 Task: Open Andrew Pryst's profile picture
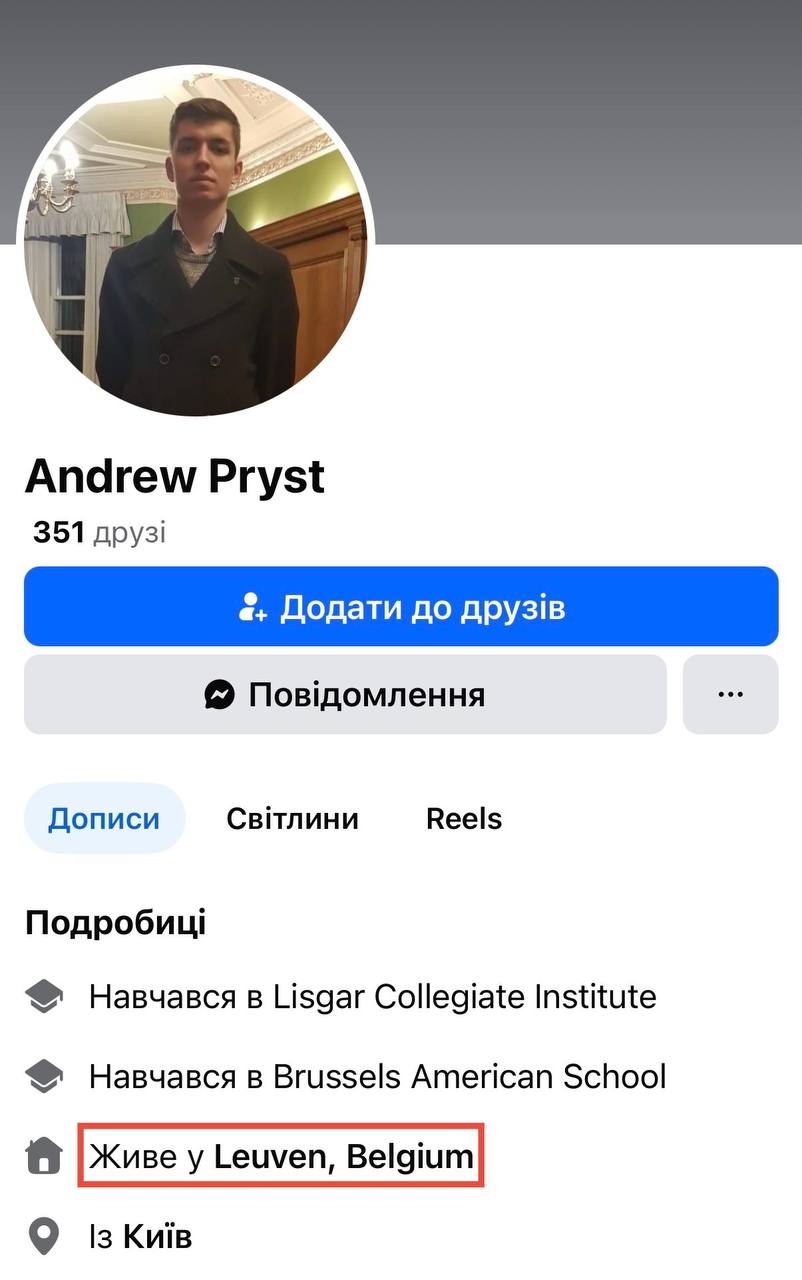pyautogui.click(x=197, y=240)
